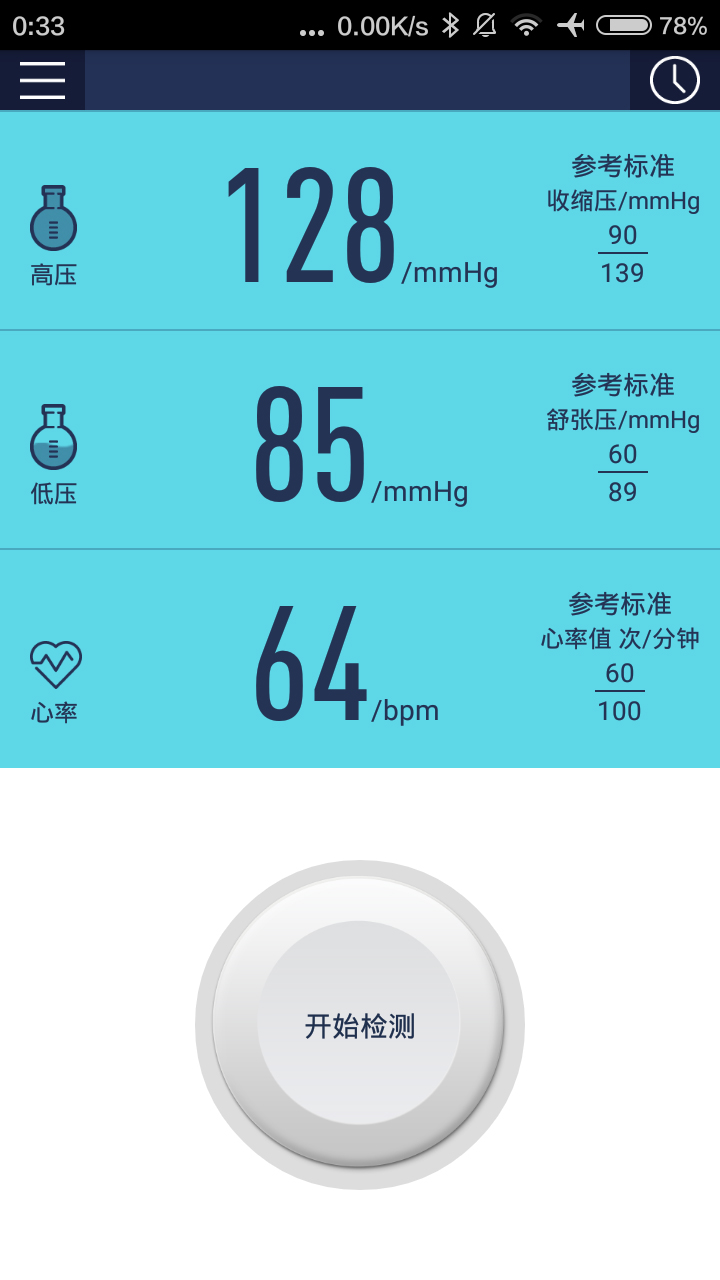Tap the Bluetooth icon in the status bar

[452, 27]
